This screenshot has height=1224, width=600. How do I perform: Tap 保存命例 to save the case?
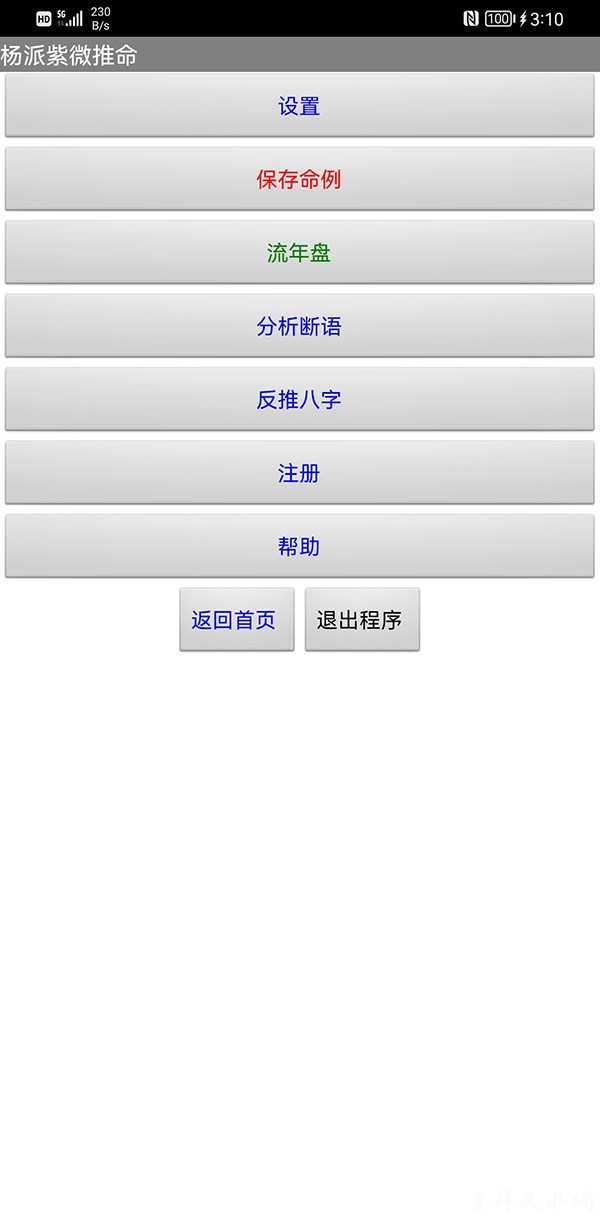[x=299, y=179]
